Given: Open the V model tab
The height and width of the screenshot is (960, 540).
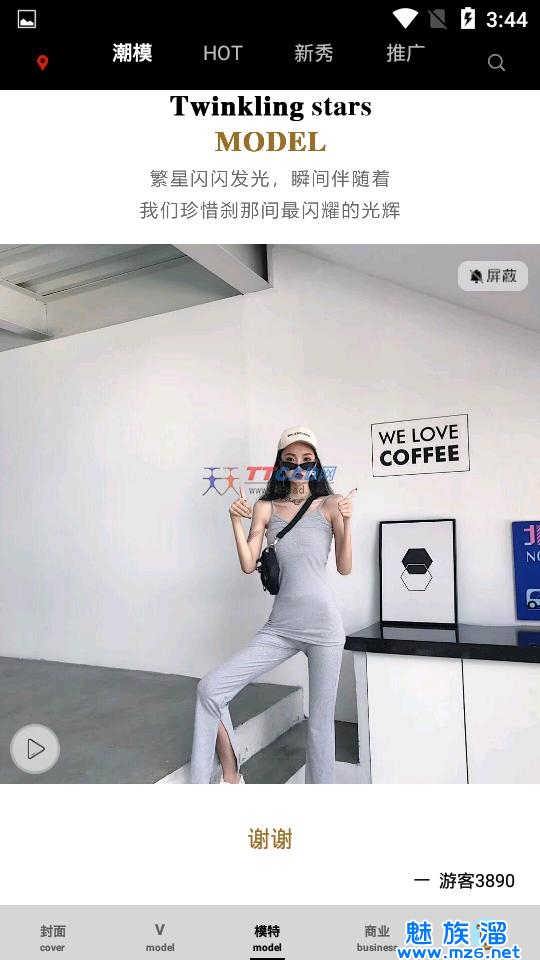Looking at the screenshot, I should coord(160,938).
